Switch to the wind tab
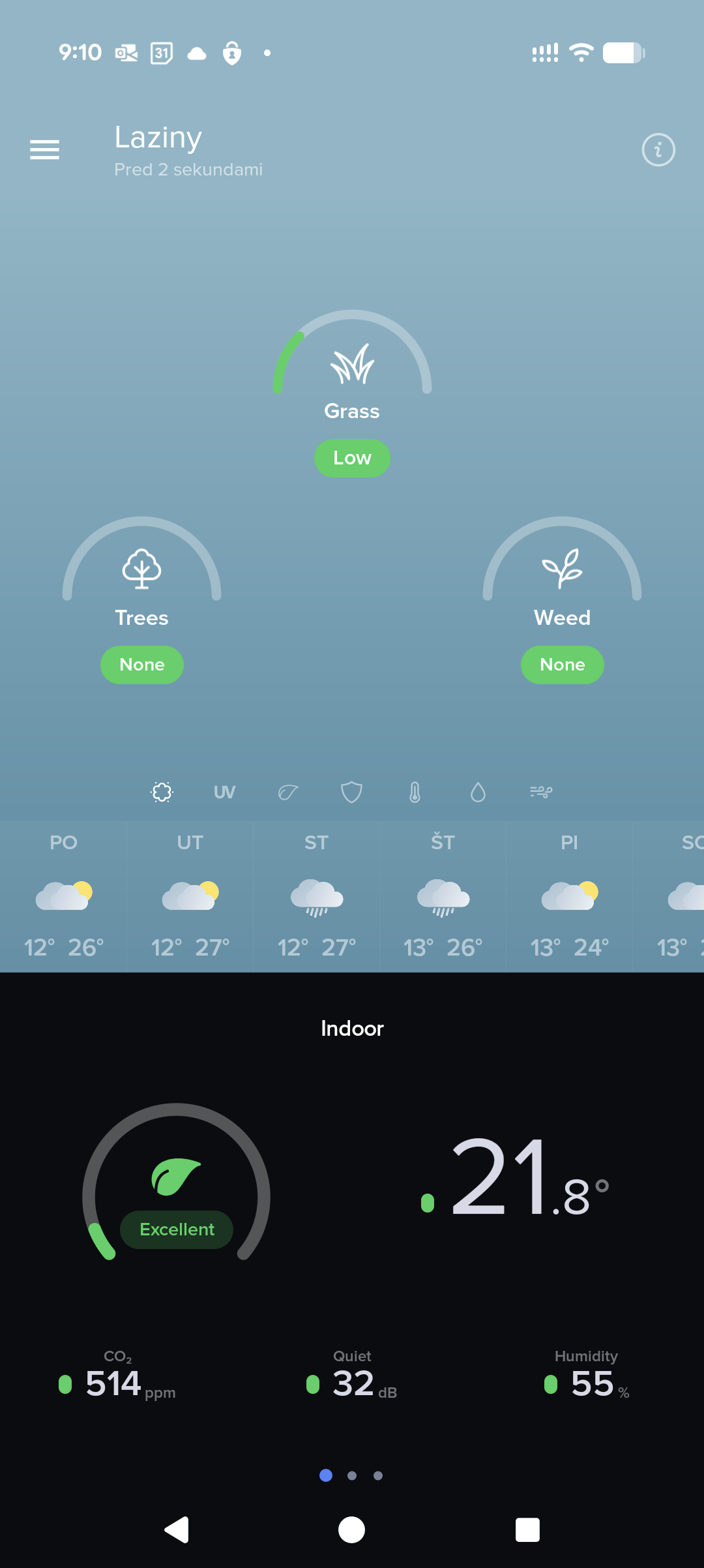Viewport: 704px width, 1568px height. coord(541,792)
